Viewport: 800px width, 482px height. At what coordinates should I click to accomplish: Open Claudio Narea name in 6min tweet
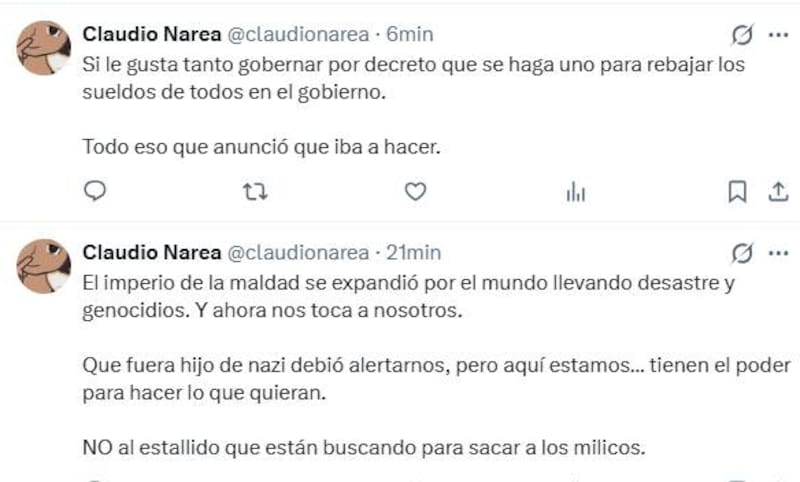[x=153, y=35]
